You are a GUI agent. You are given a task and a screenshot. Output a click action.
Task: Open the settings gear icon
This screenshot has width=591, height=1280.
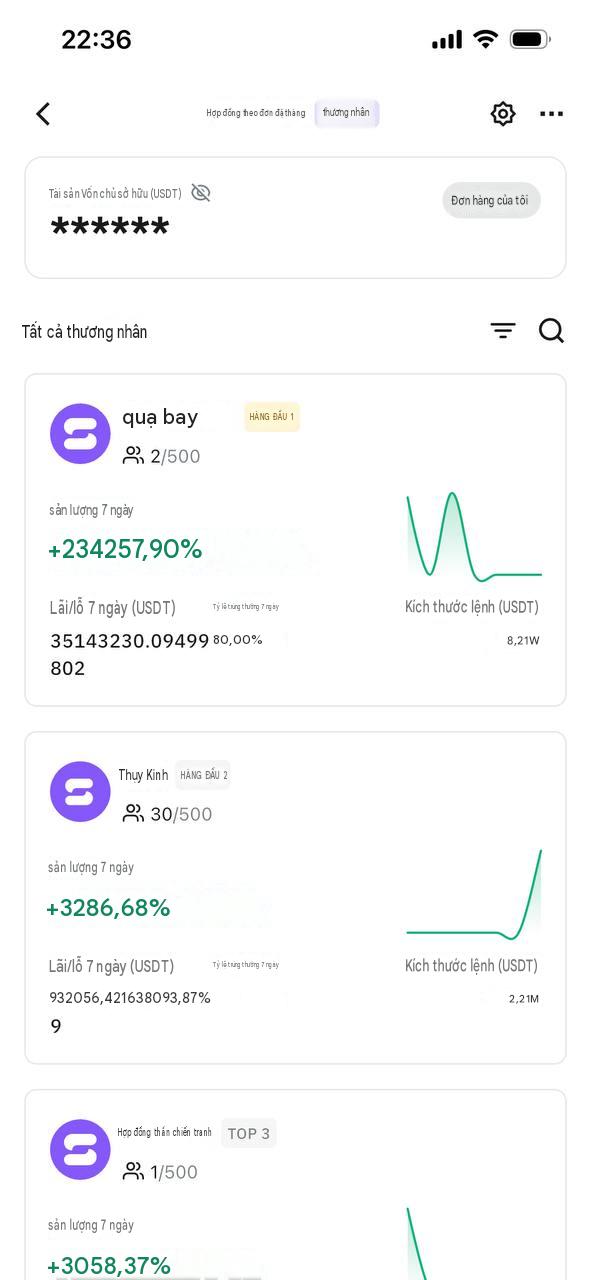tap(503, 114)
